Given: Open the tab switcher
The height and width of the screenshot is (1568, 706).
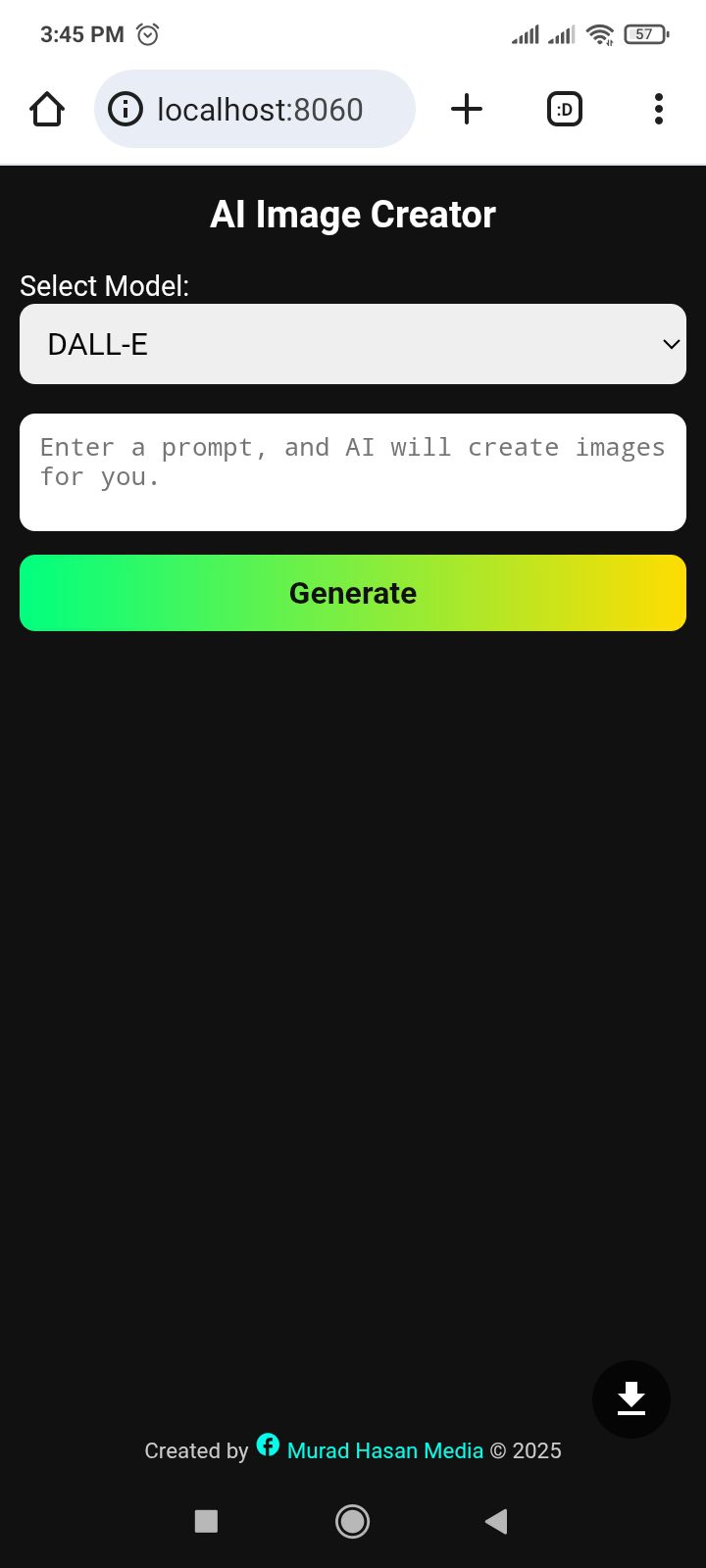Looking at the screenshot, I should tap(564, 110).
